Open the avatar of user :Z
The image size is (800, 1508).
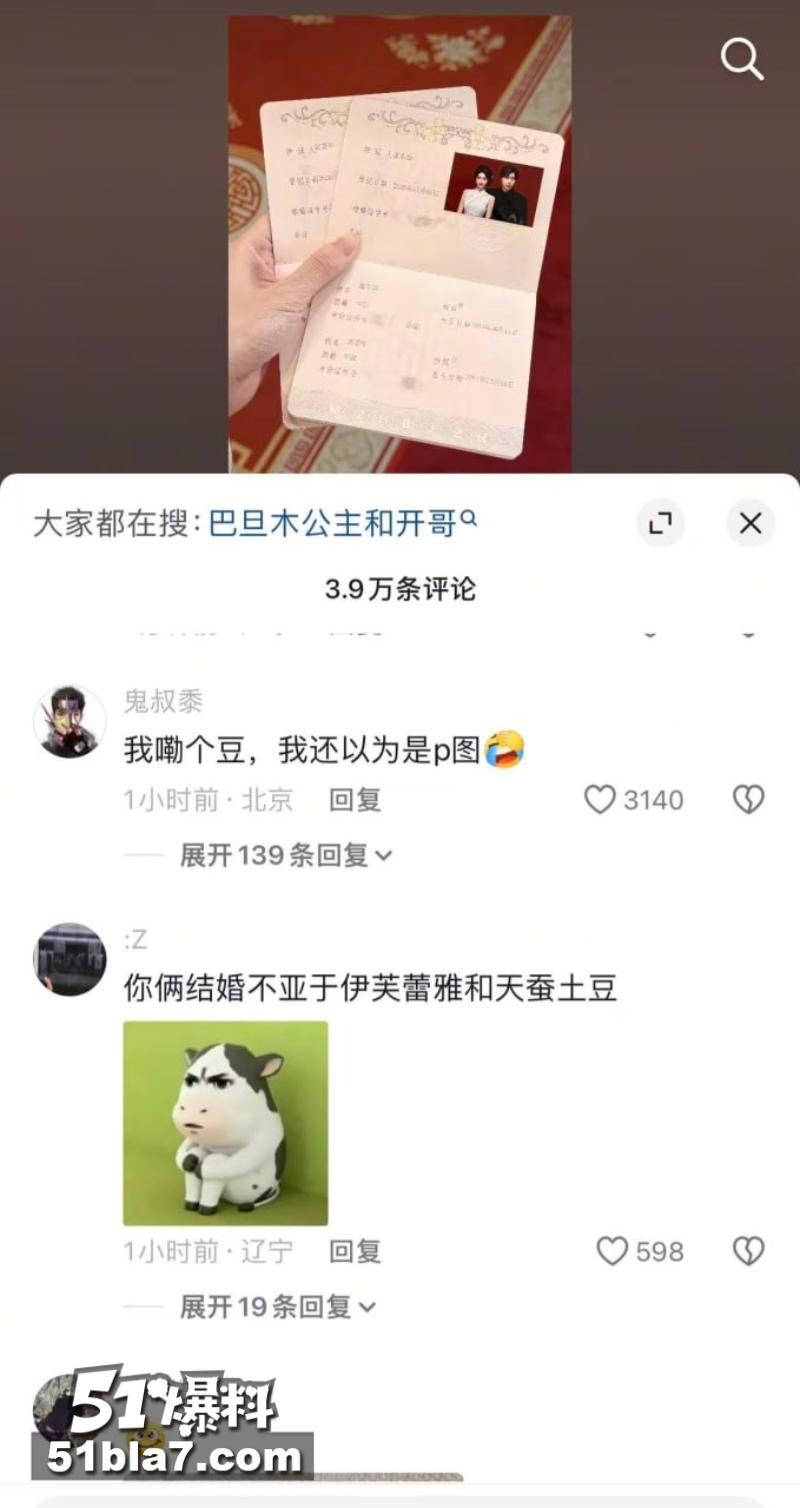(70, 959)
